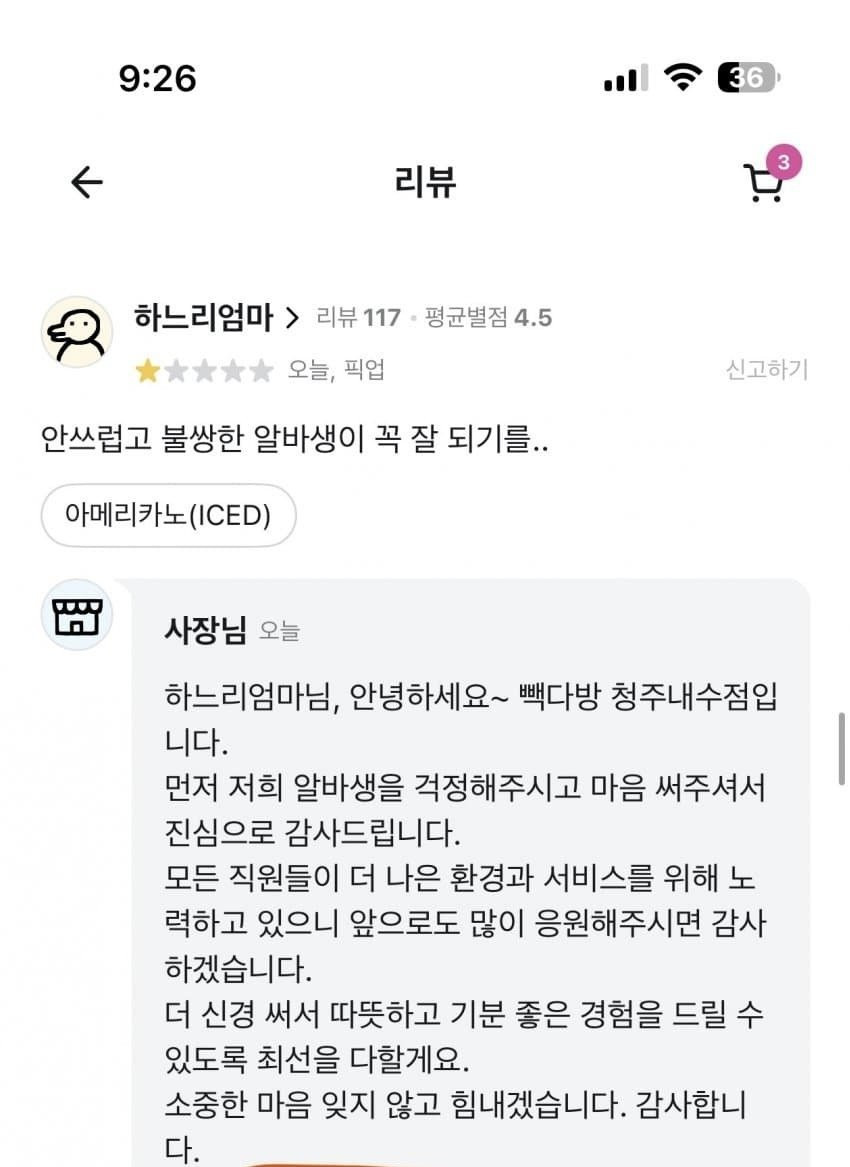Tap the reviewer's duck avatar

coord(77,333)
